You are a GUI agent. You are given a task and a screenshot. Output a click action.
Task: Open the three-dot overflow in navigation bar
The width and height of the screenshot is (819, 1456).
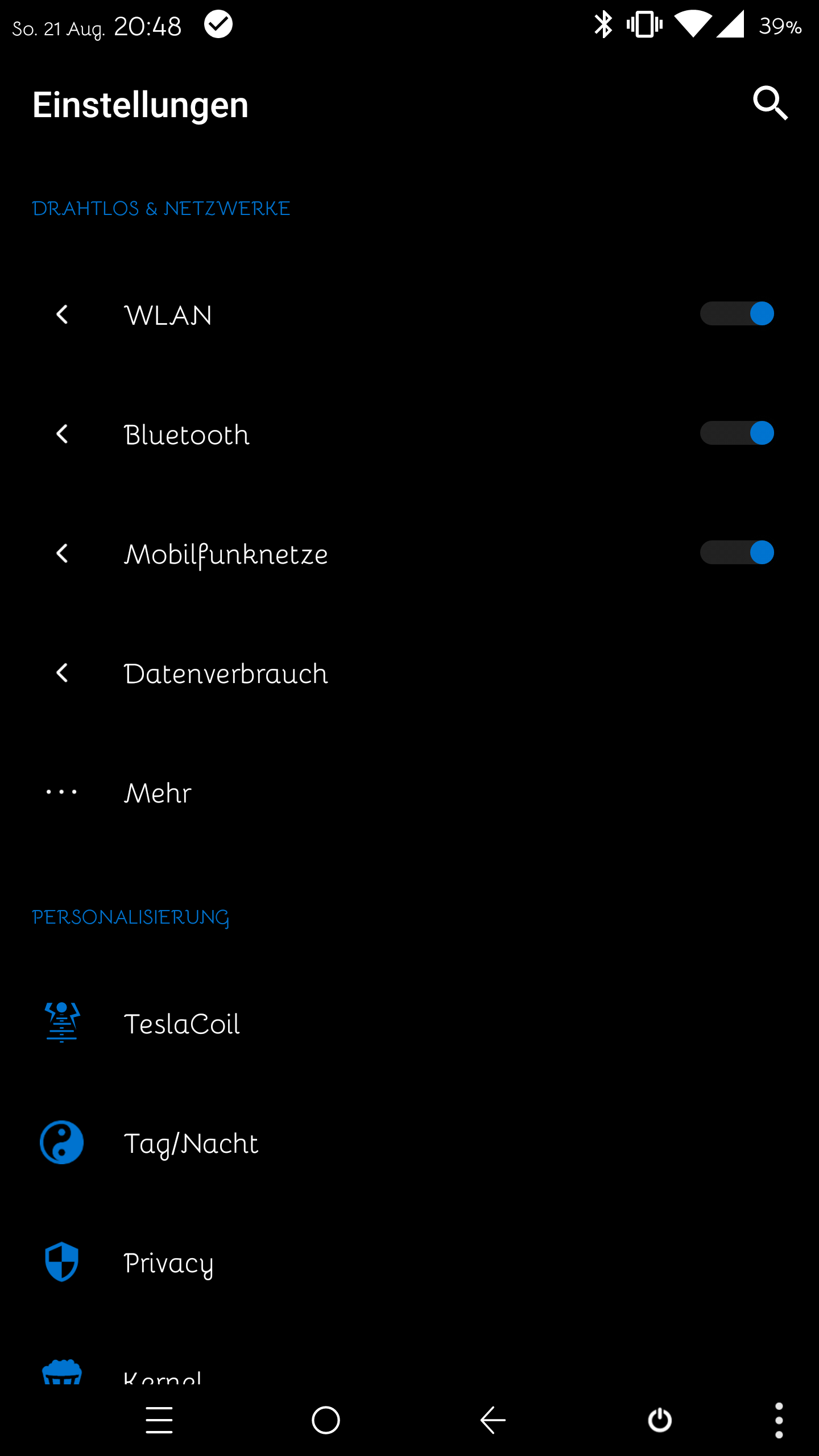[x=779, y=1420]
